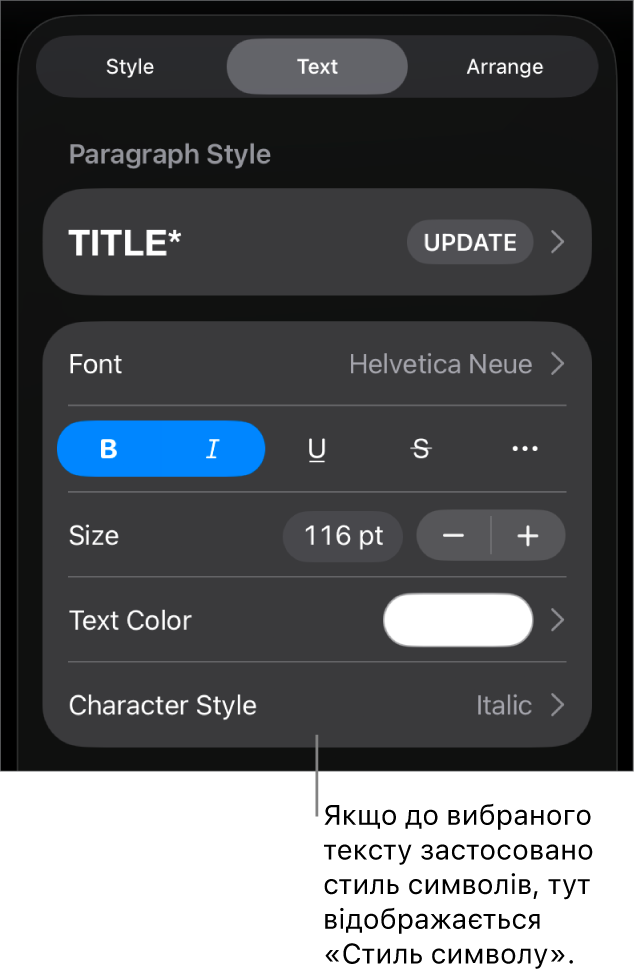The width and height of the screenshot is (635, 972).
Task: Switch to the Arrange tab
Action: [x=504, y=67]
